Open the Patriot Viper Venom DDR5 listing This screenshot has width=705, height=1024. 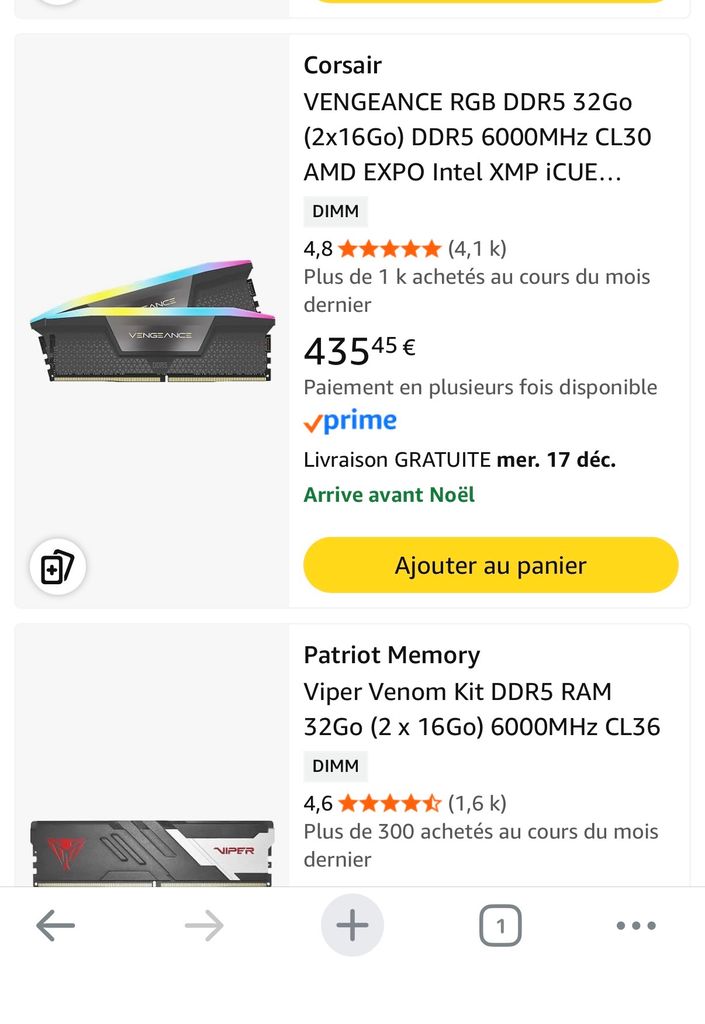(x=481, y=709)
